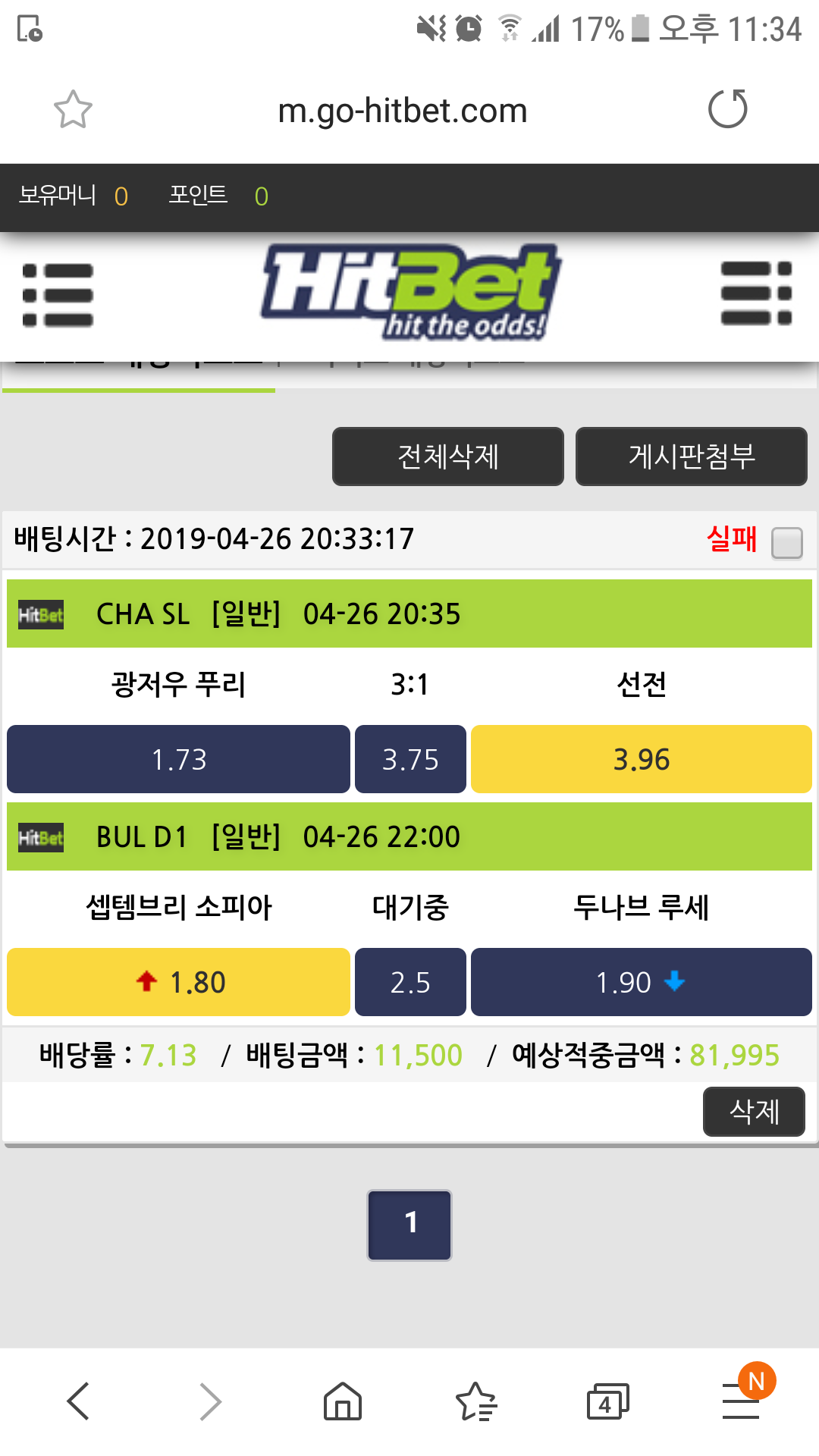Viewport: 819px width, 1456px height.
Task: Go to browser home page
Action: [342, 1401]
